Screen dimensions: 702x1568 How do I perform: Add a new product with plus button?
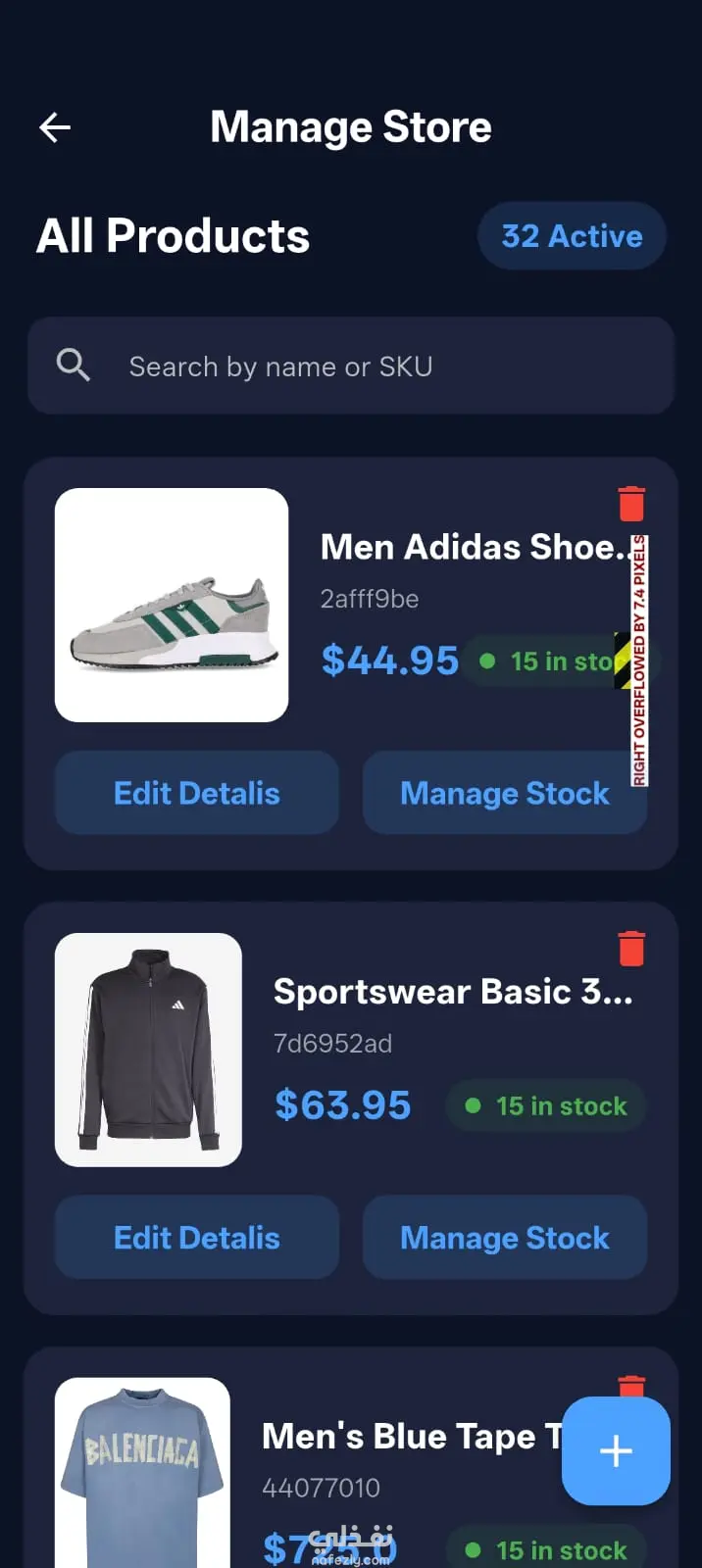pos(616,1451)
